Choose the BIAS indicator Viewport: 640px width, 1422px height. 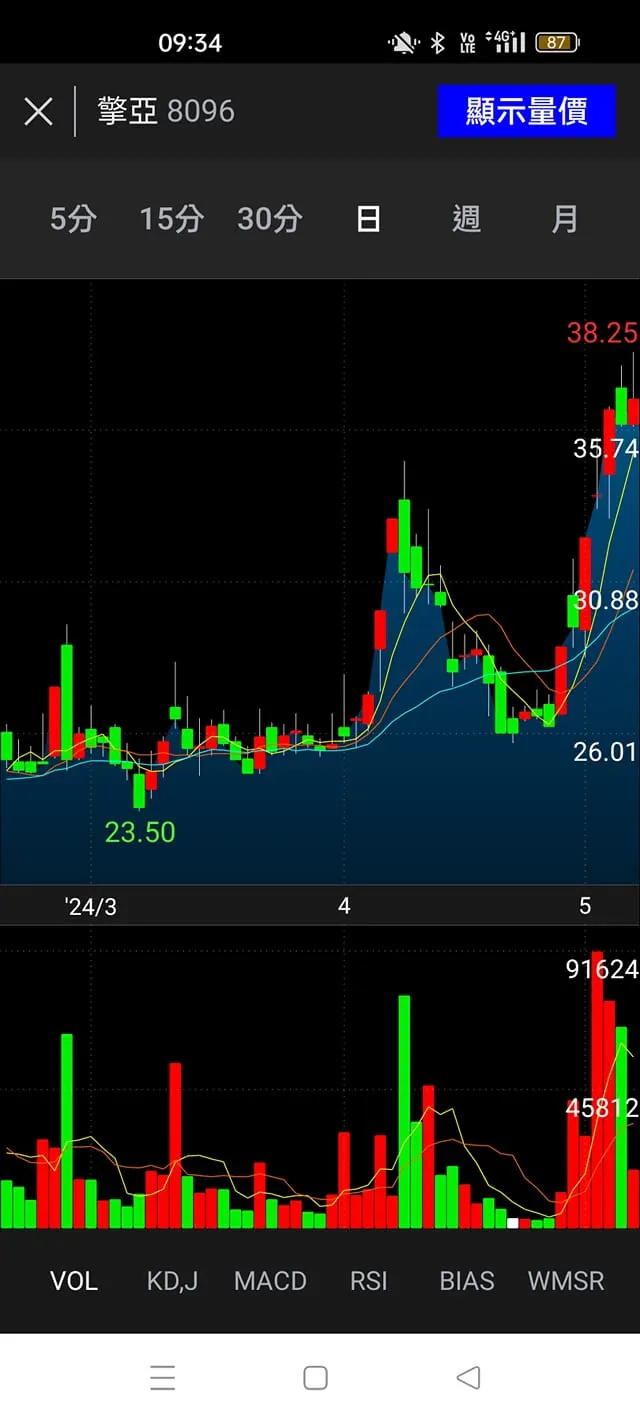tap(467, 1281)
